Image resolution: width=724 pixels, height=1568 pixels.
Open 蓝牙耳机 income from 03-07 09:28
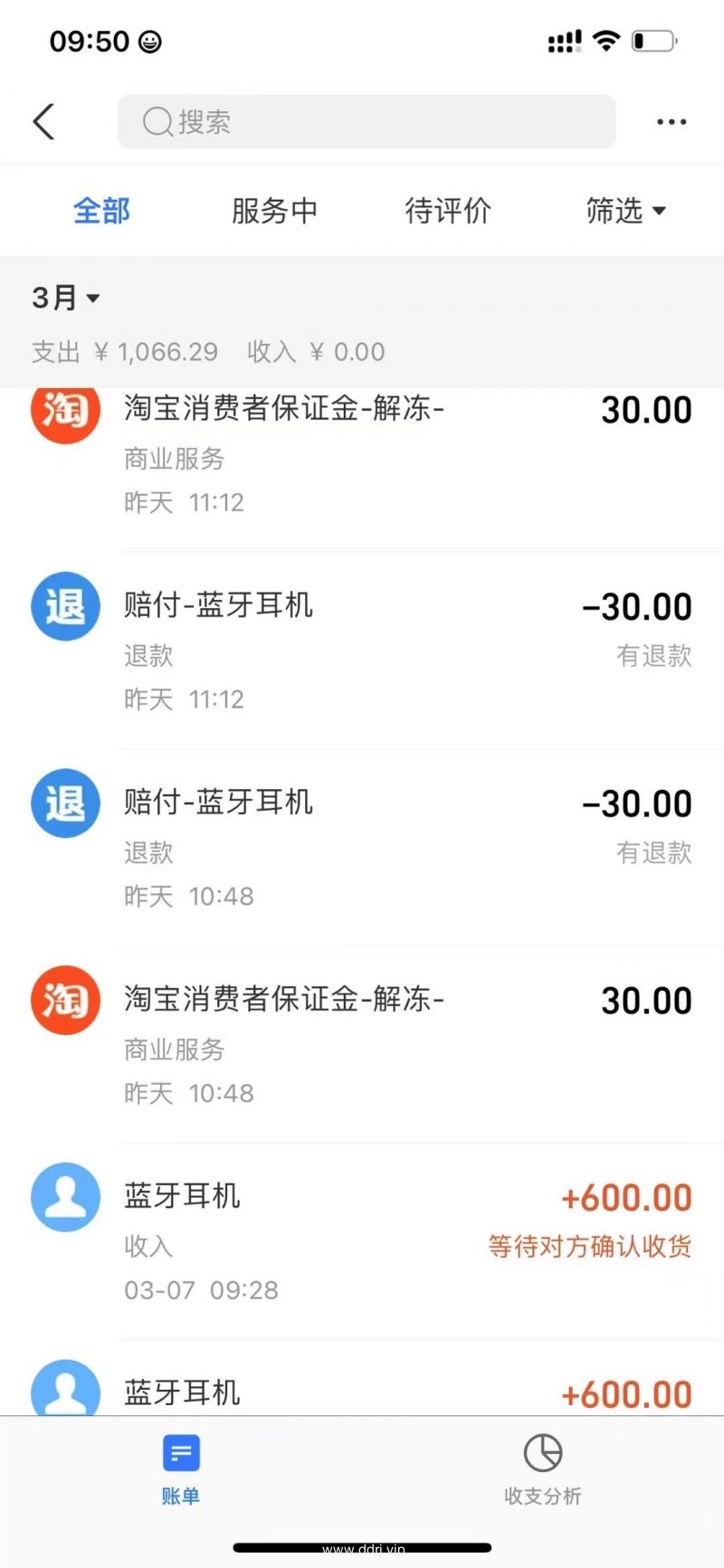[362, 1241]
